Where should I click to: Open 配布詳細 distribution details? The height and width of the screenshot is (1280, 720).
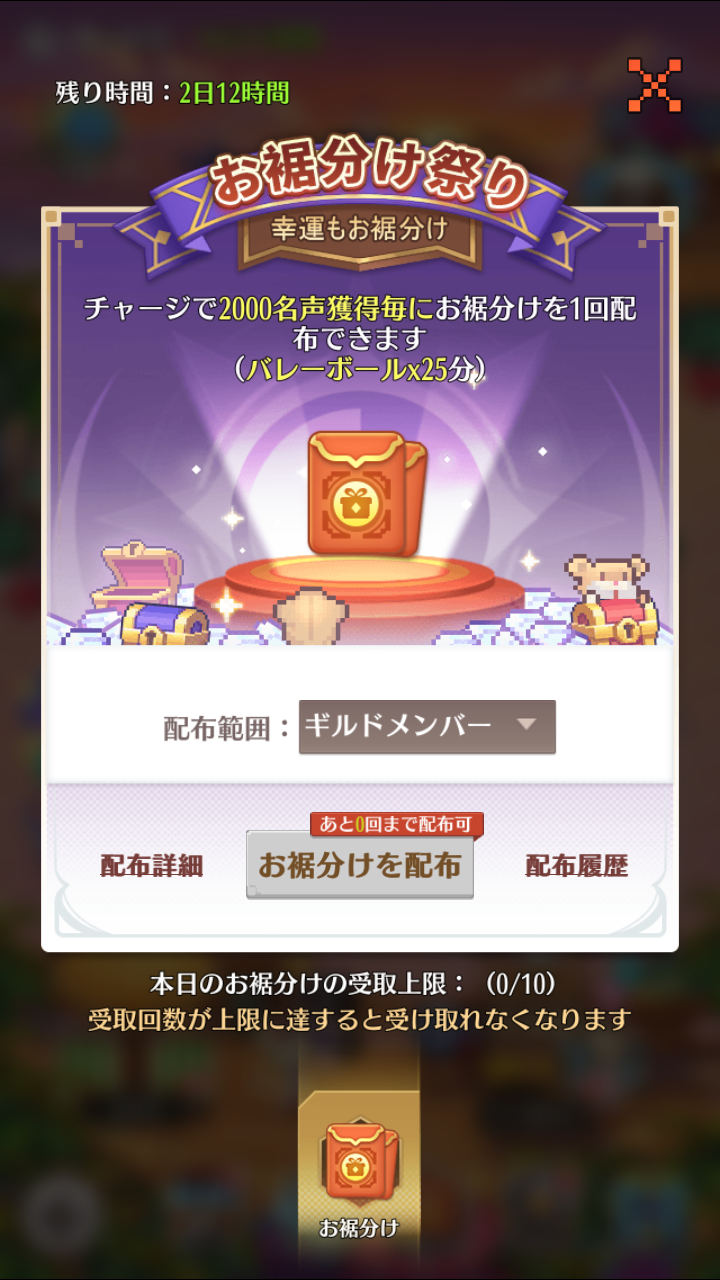(152, 866)
